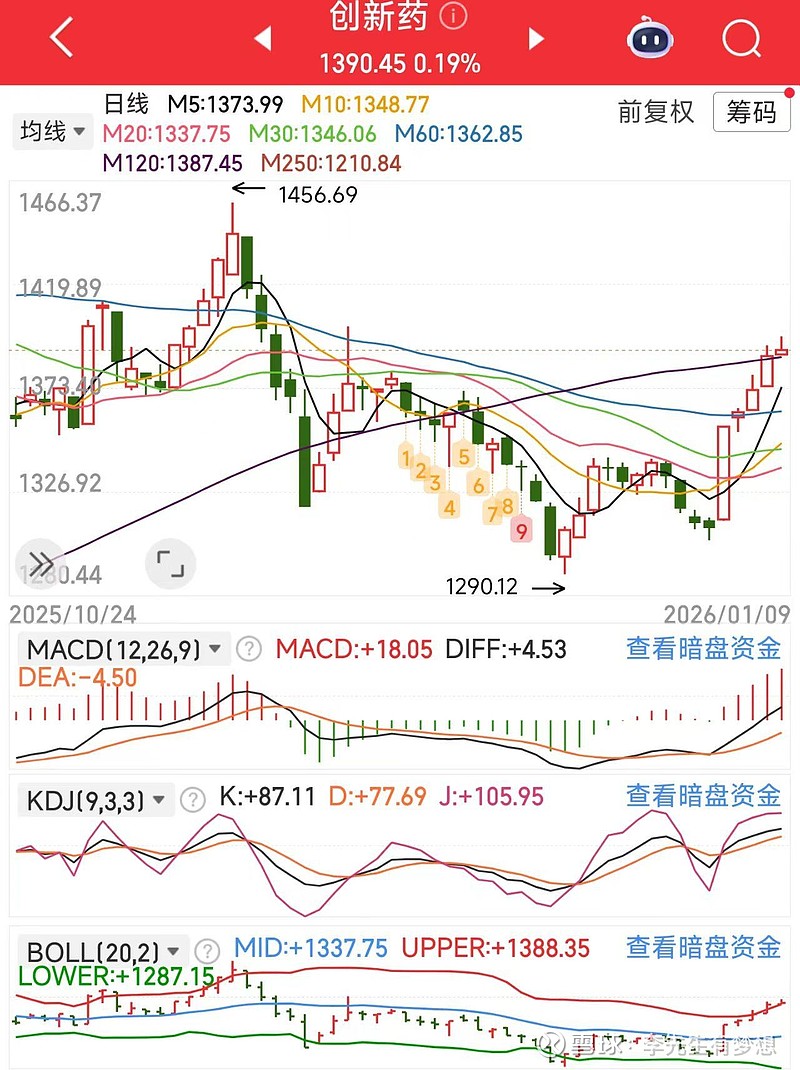Open the AI assistant robot icon
The image size is (800, 1070).
point(650,37)
